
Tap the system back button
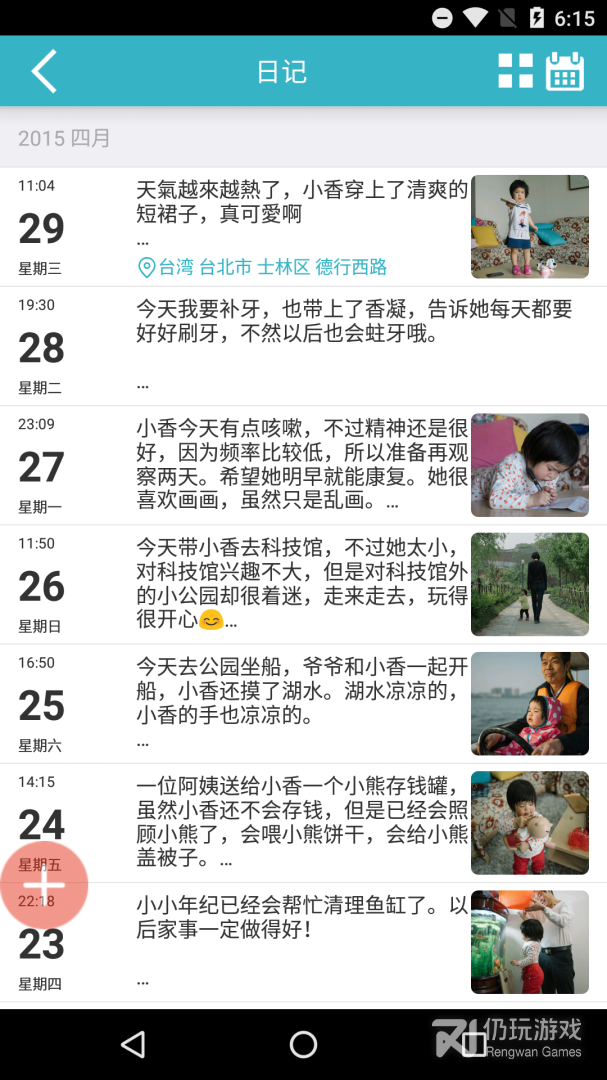[x=133, y=1045]
